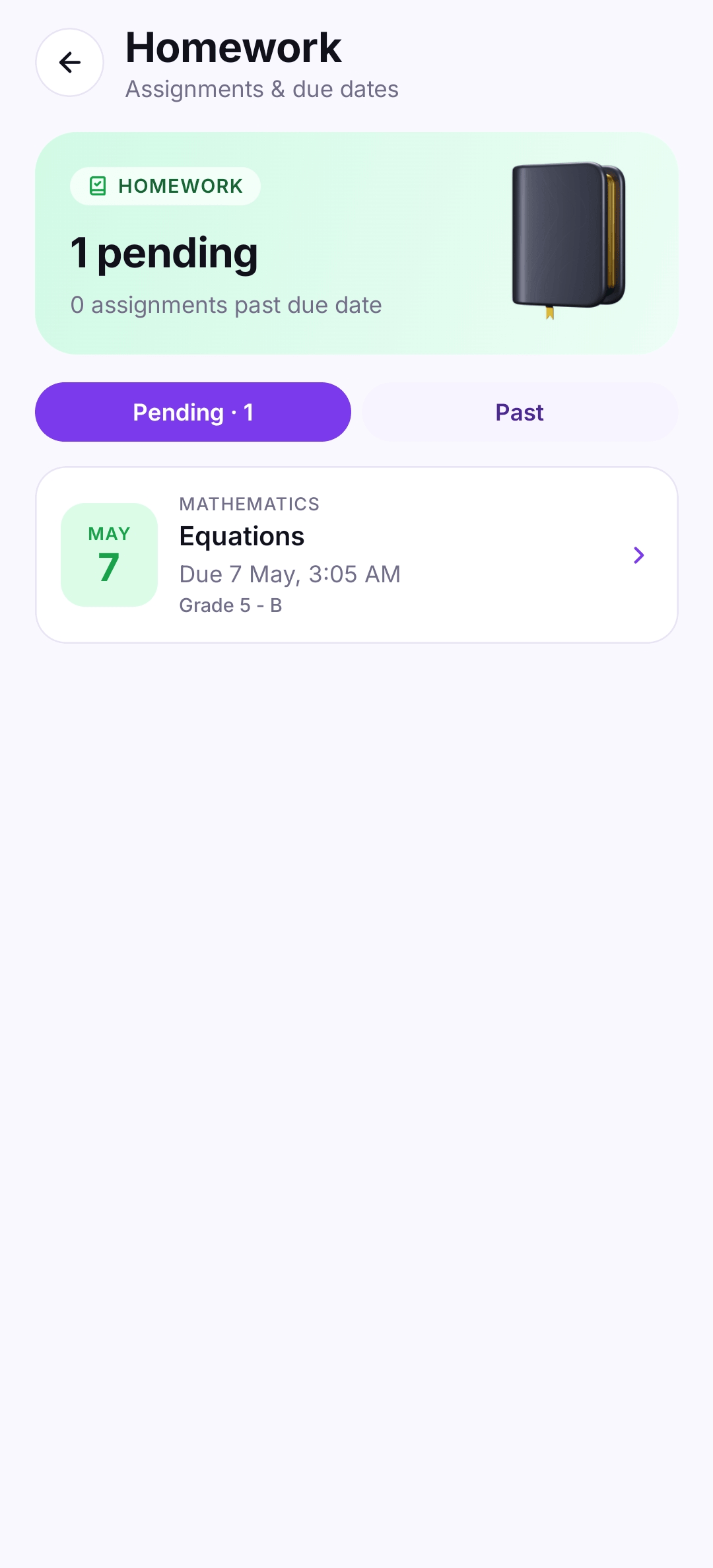Select the Pending · 1 tab
The width and height of the screenshot is (713, 1568).
point(193,412)
